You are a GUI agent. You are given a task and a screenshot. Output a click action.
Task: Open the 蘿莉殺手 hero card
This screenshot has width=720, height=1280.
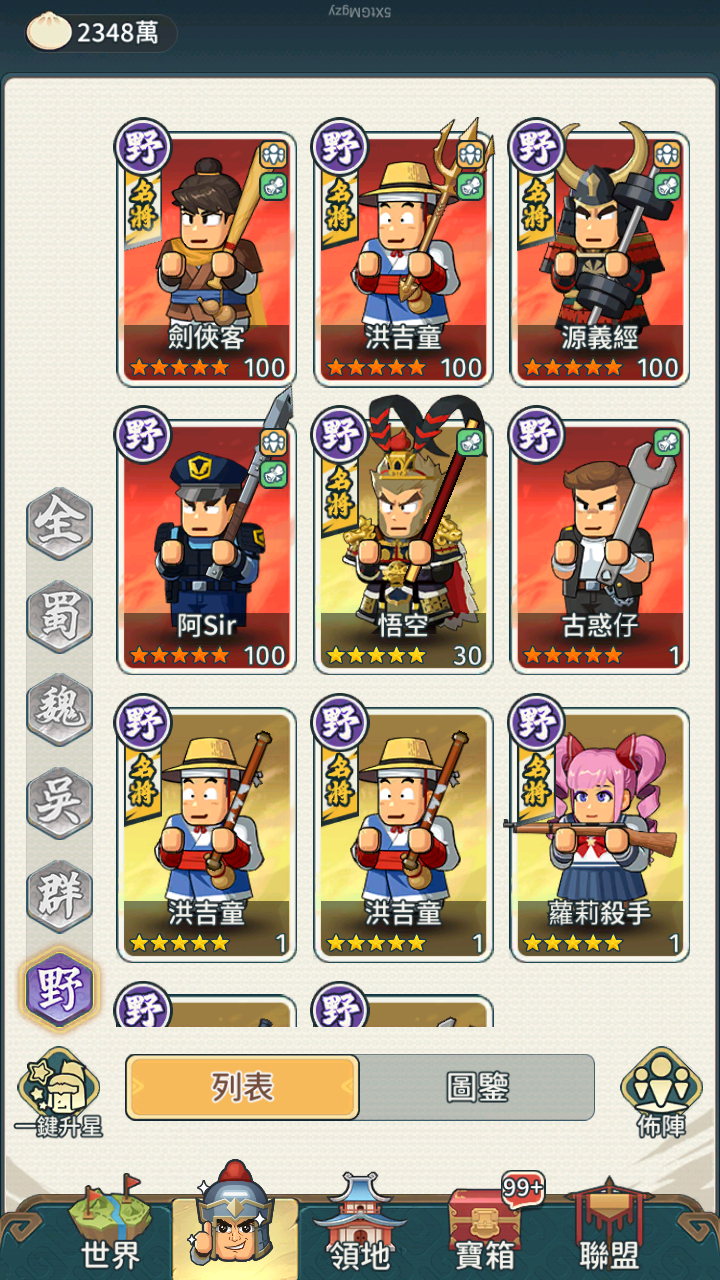pyautogui.click(x=599, y=834)
